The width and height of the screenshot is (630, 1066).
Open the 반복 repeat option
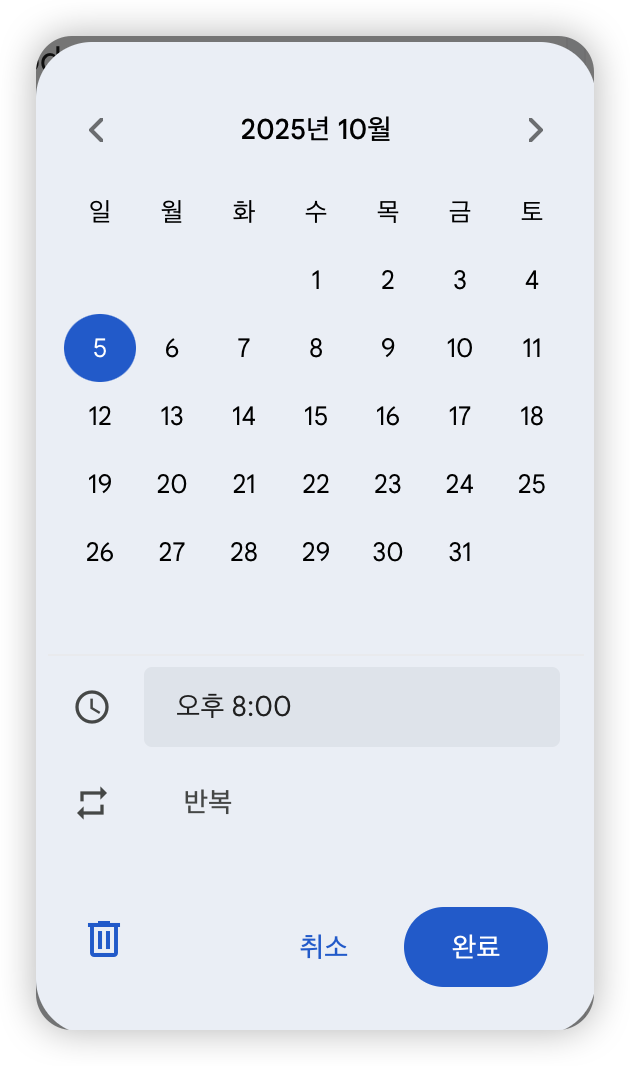[208, 802]
